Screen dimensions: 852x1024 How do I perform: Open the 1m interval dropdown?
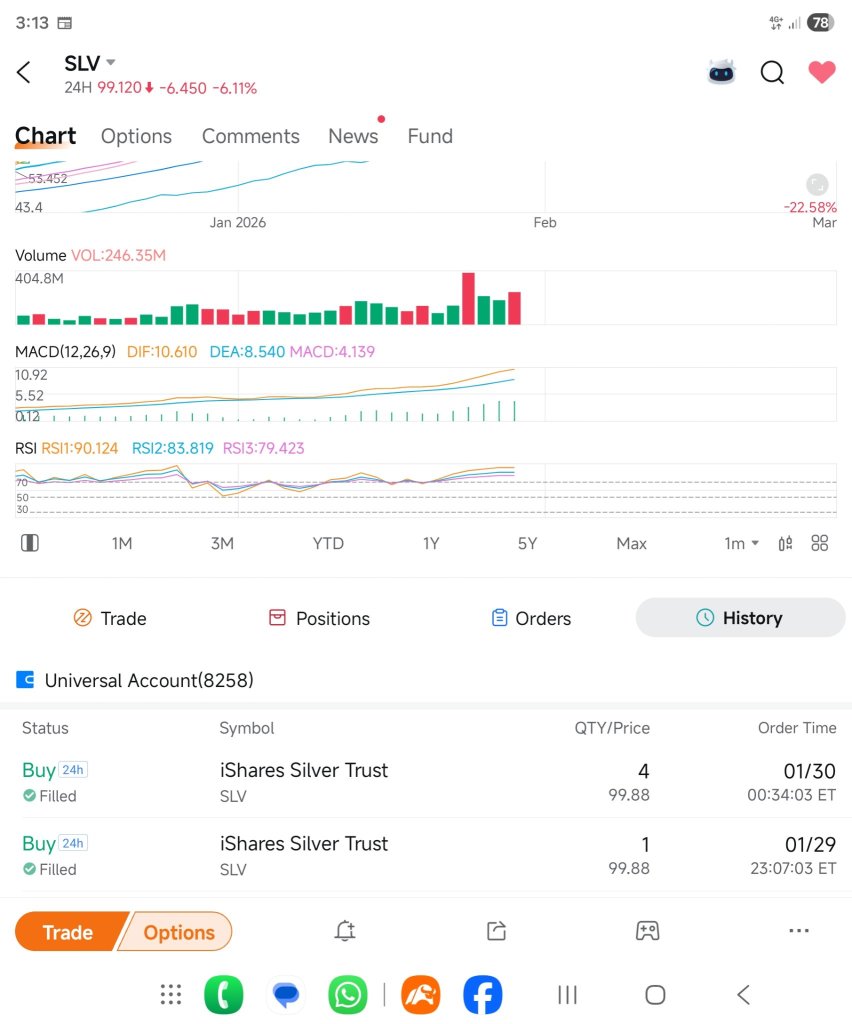(741, 543)
